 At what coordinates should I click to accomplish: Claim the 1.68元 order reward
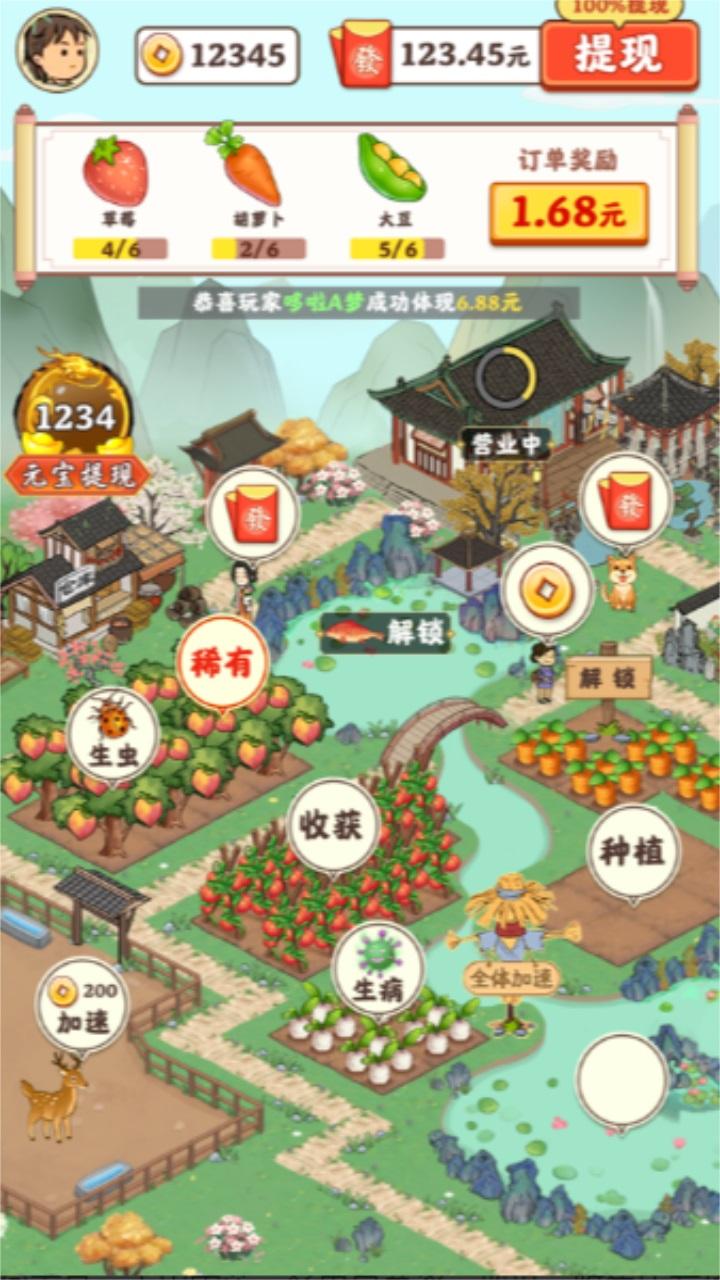[568, 213]
